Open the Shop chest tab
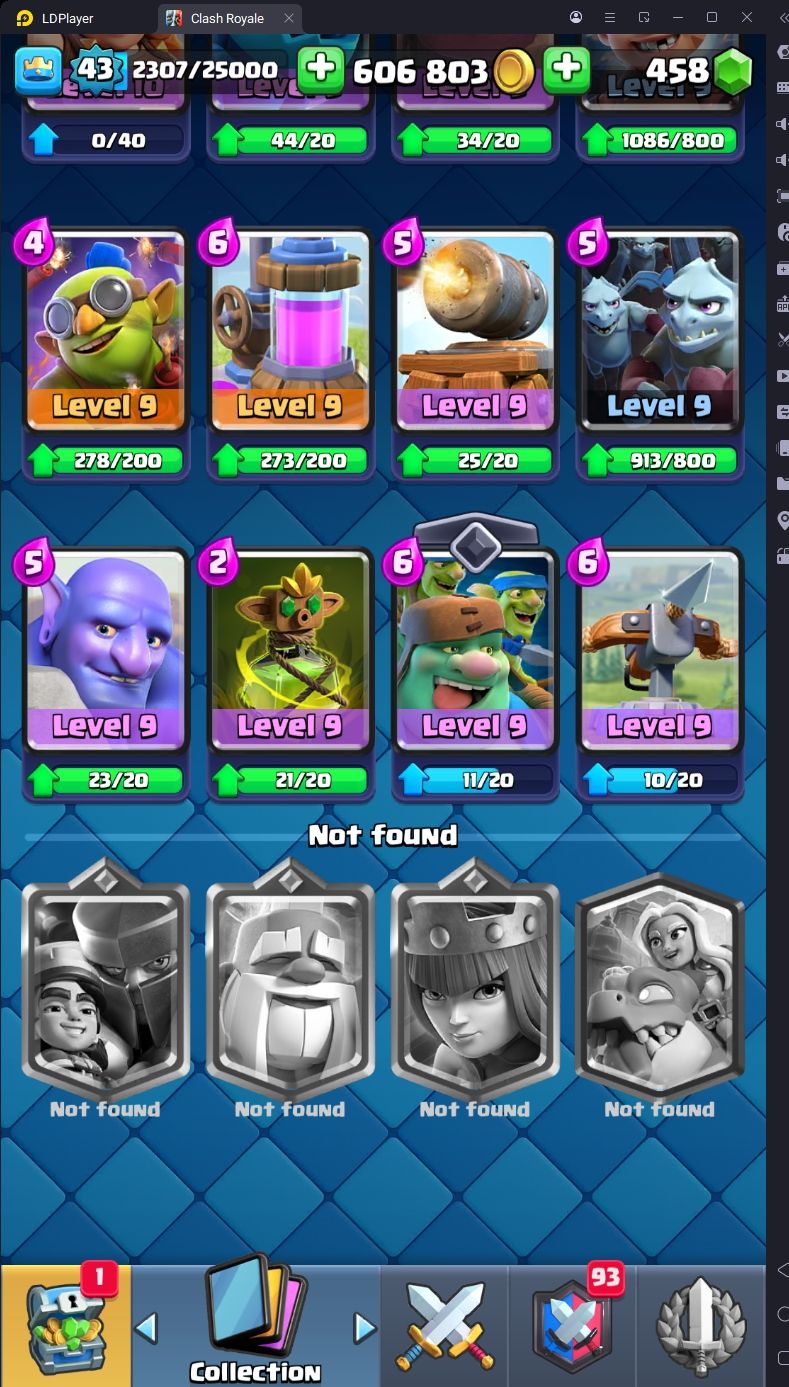 [66, 1325]
